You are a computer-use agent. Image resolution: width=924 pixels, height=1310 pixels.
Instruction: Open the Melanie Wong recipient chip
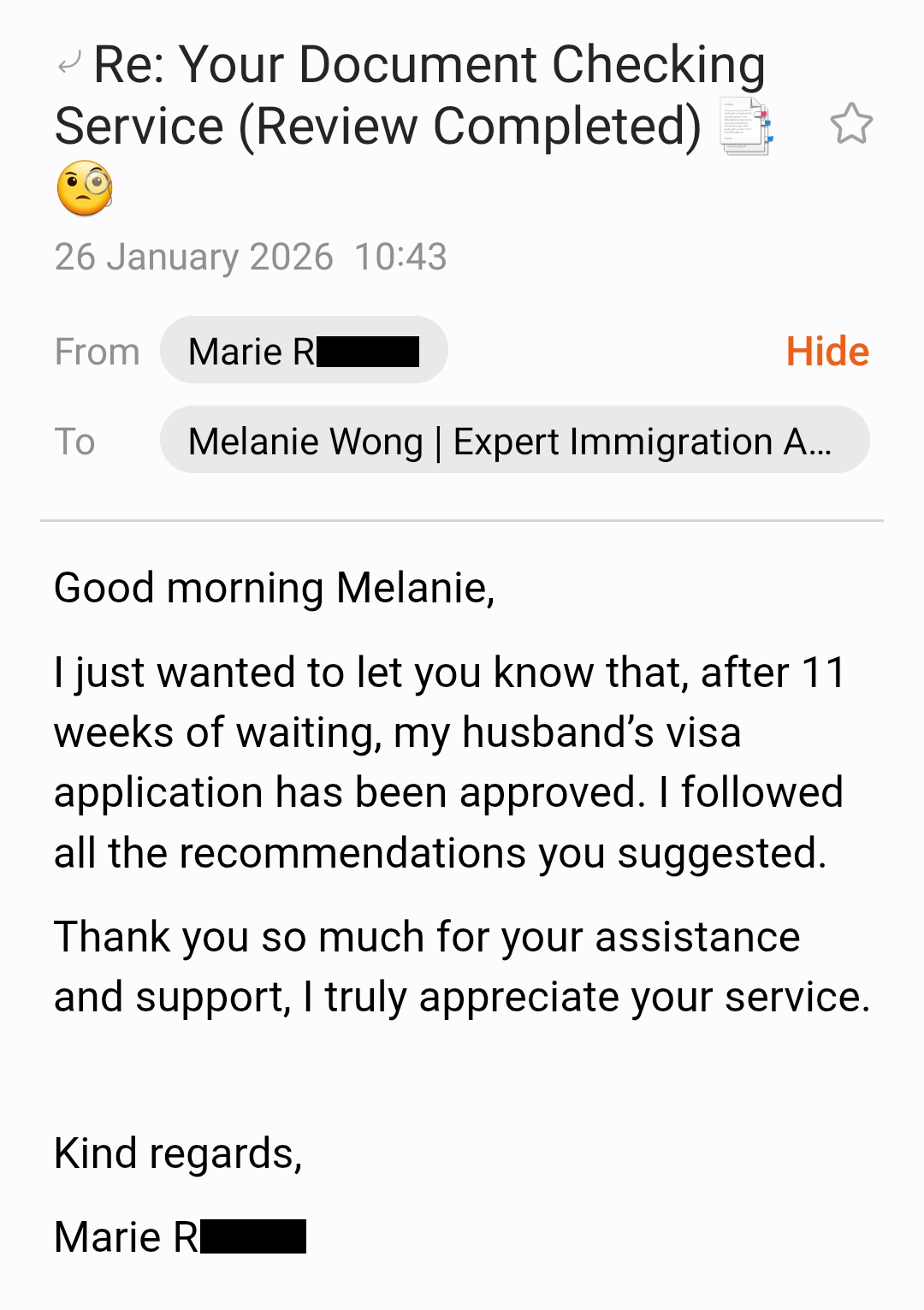[x=514, y=441]
